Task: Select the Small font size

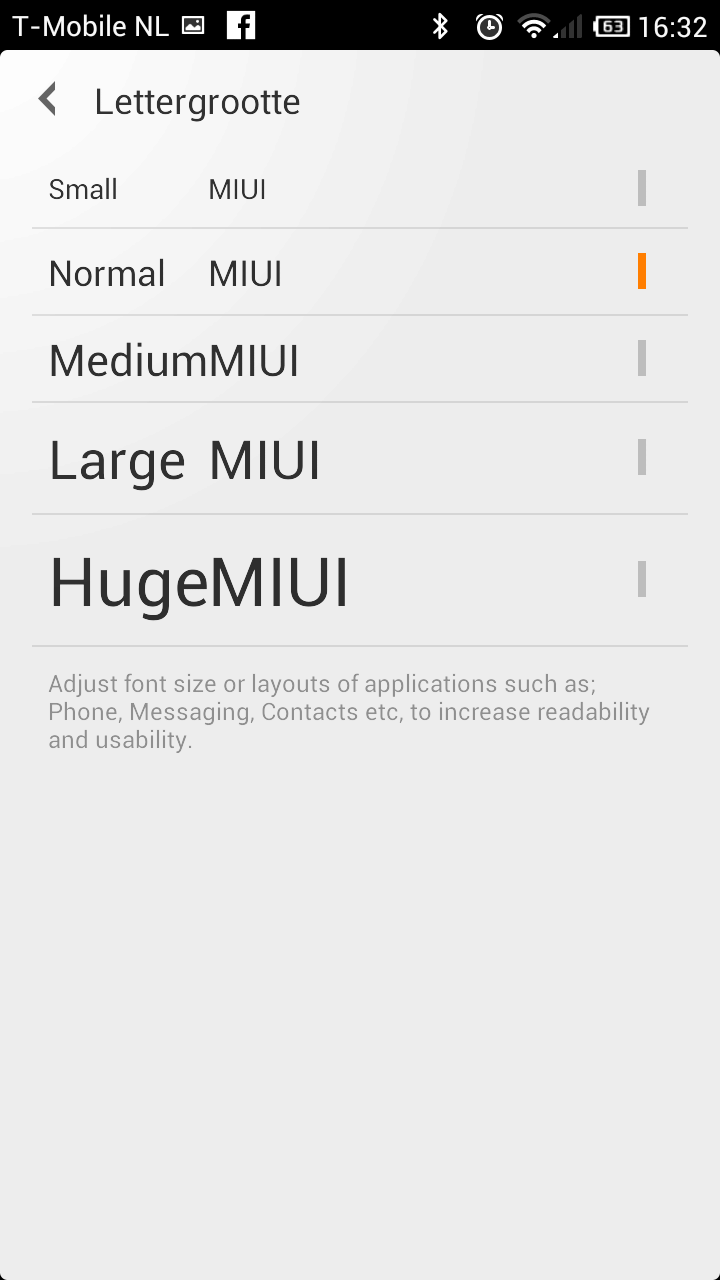Action: [360, 189]
